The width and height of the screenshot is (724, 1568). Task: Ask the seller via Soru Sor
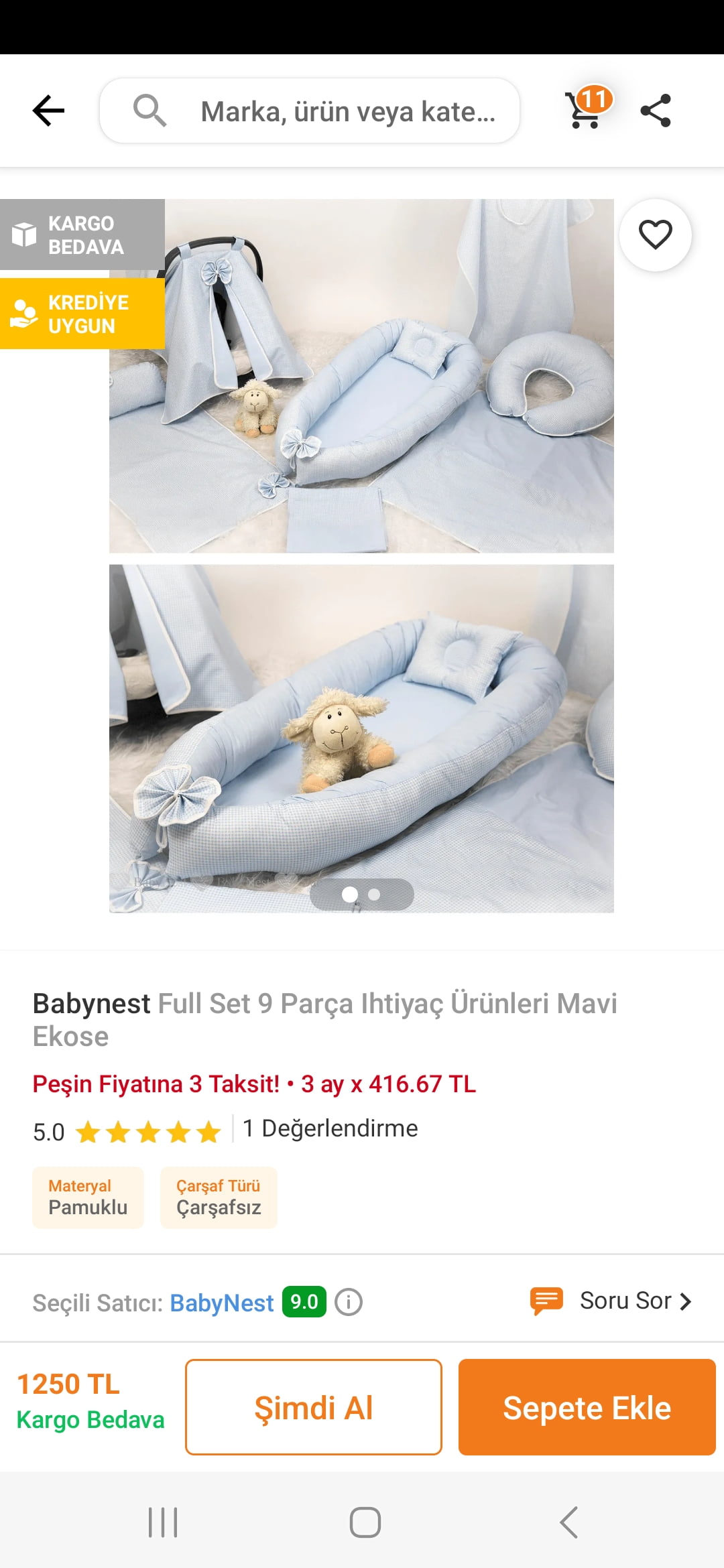[x=611, y=1301]
